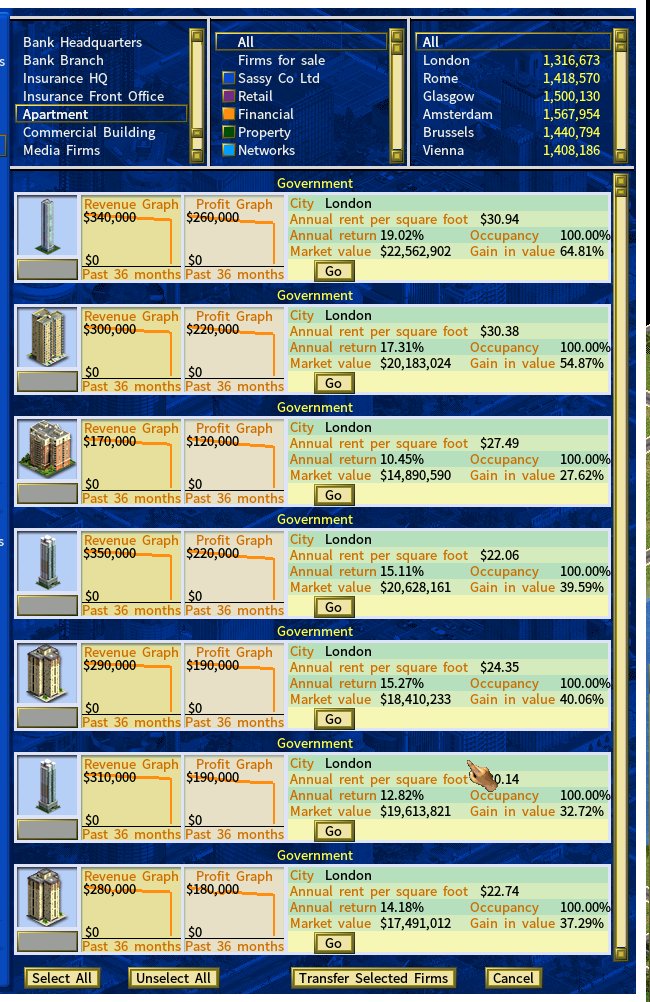Go to apartment valued $17,491,012
The height and width of the screenshot is (1002, 650).
pos(333,943)
